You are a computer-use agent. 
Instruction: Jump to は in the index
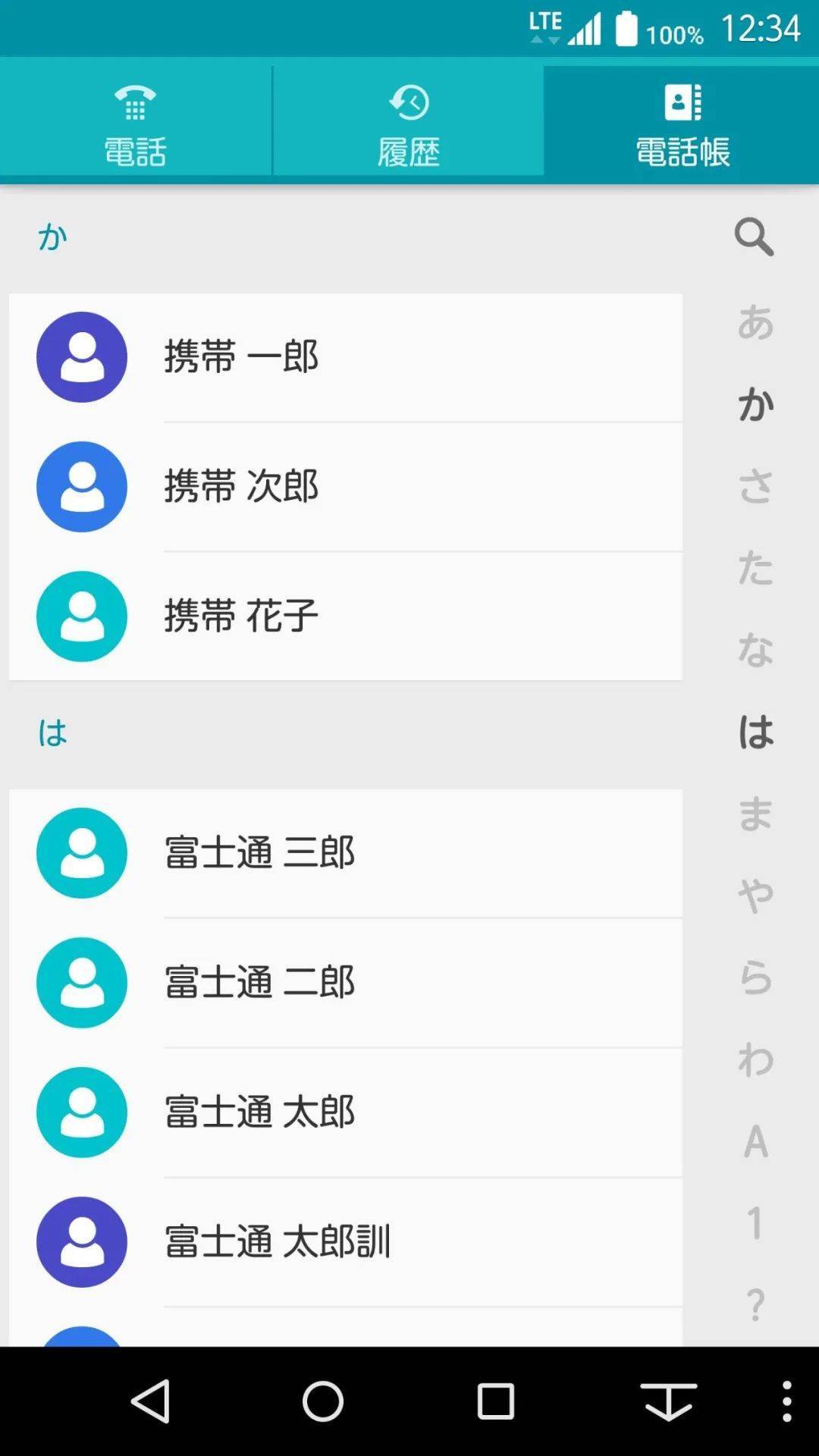(756, 732)
